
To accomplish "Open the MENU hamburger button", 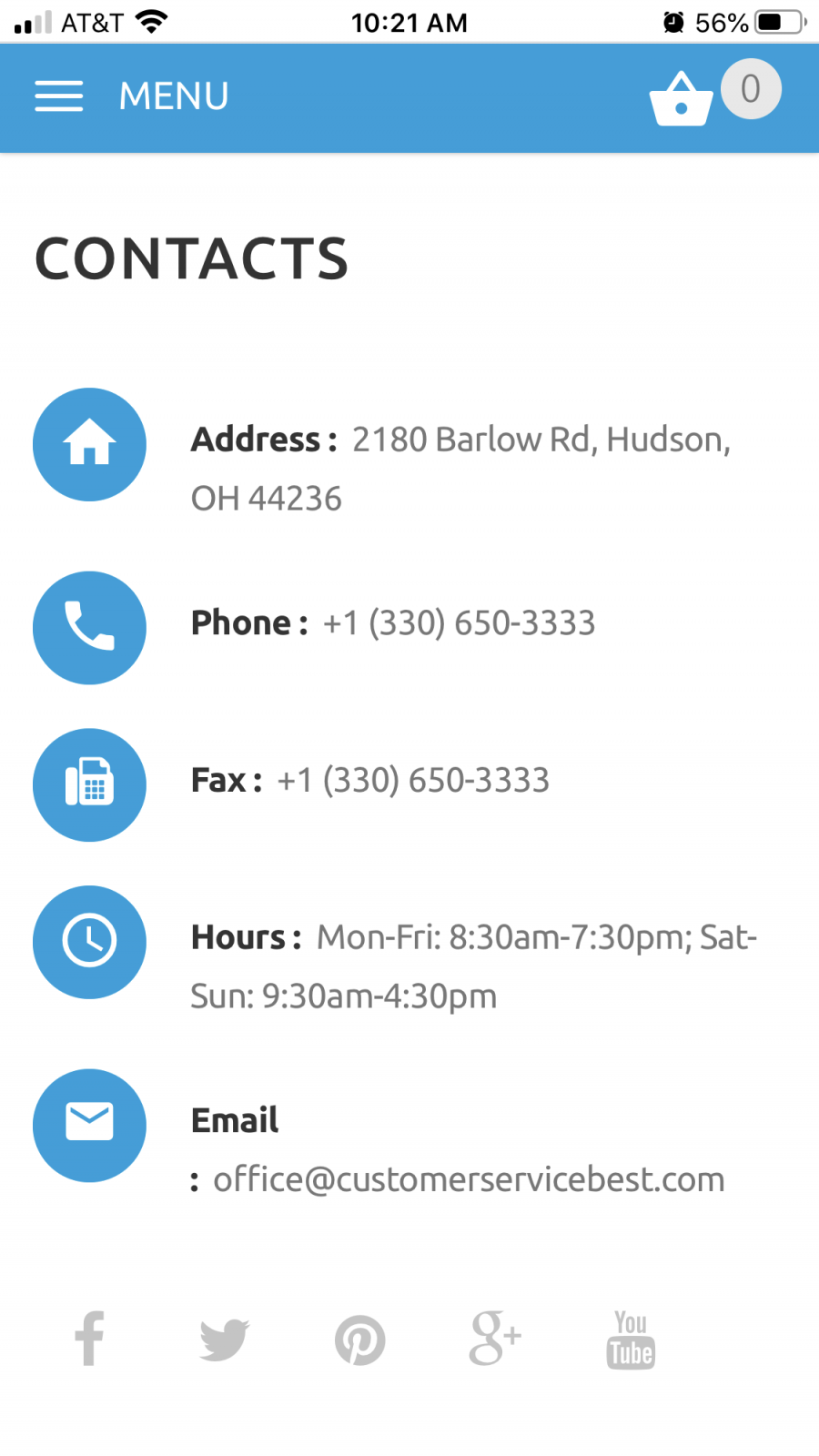I will click(59, 96).
